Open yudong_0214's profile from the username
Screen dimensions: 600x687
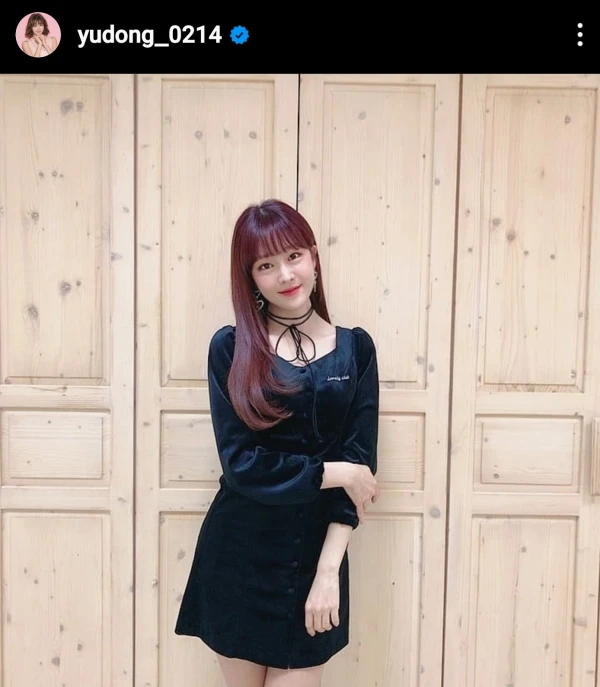click(x=149, y=36)
